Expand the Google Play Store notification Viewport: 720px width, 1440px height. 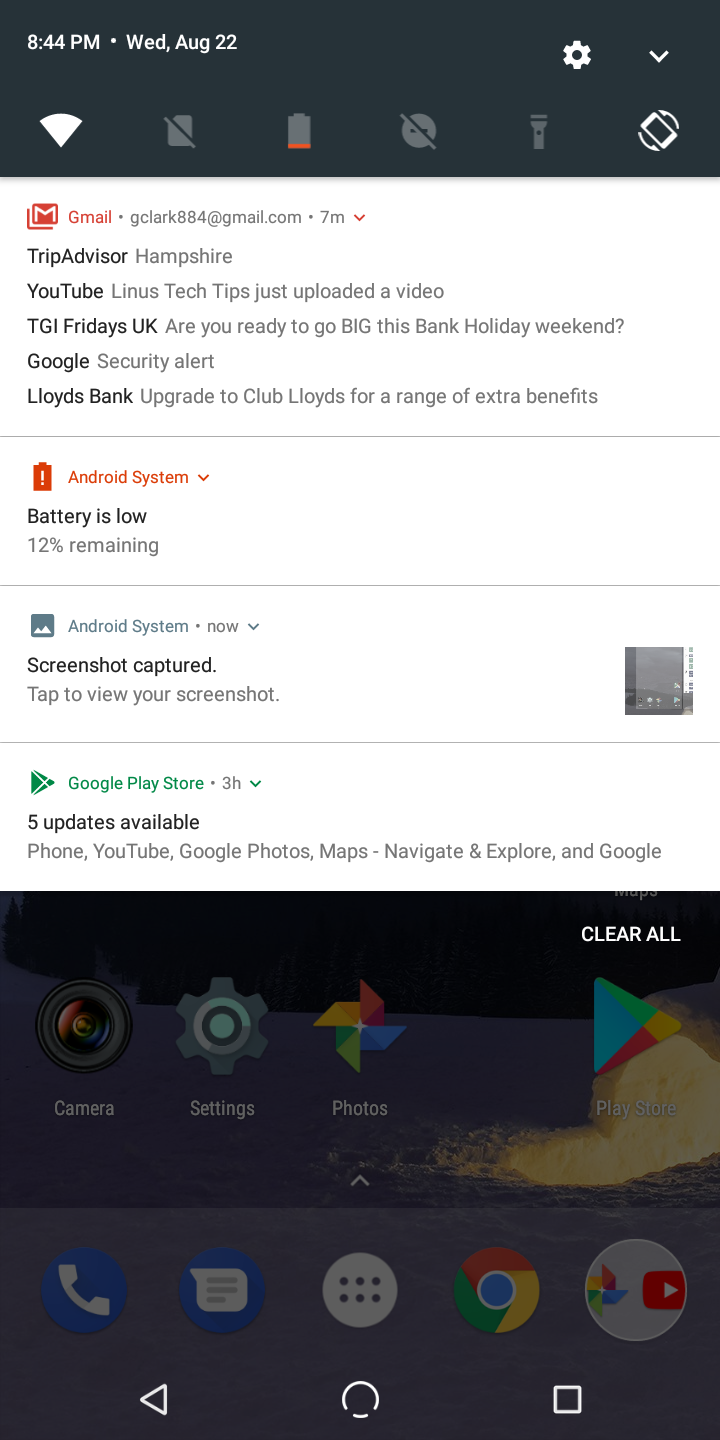pyautogui.click(x=256, y=783)
